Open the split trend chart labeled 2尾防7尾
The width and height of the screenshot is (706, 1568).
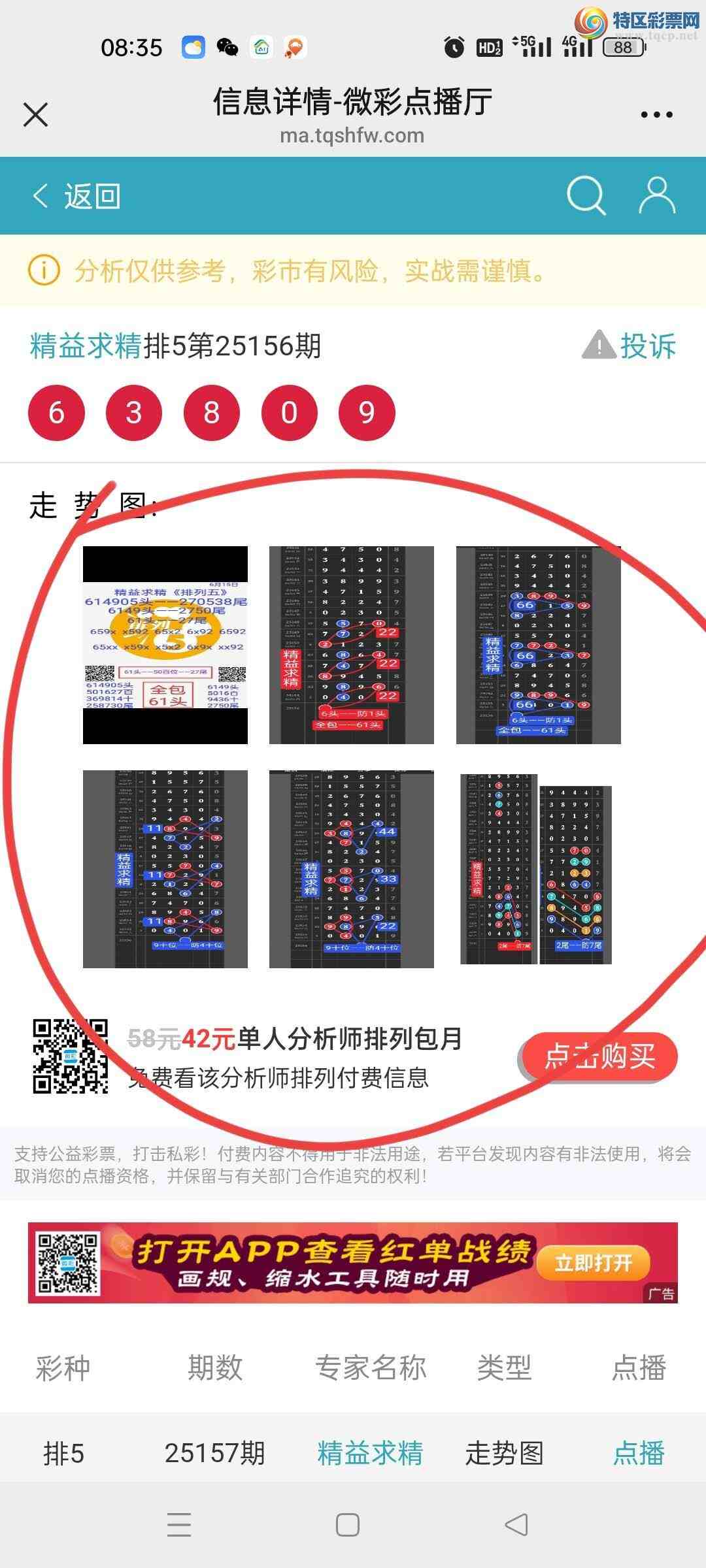pos(536,869)
